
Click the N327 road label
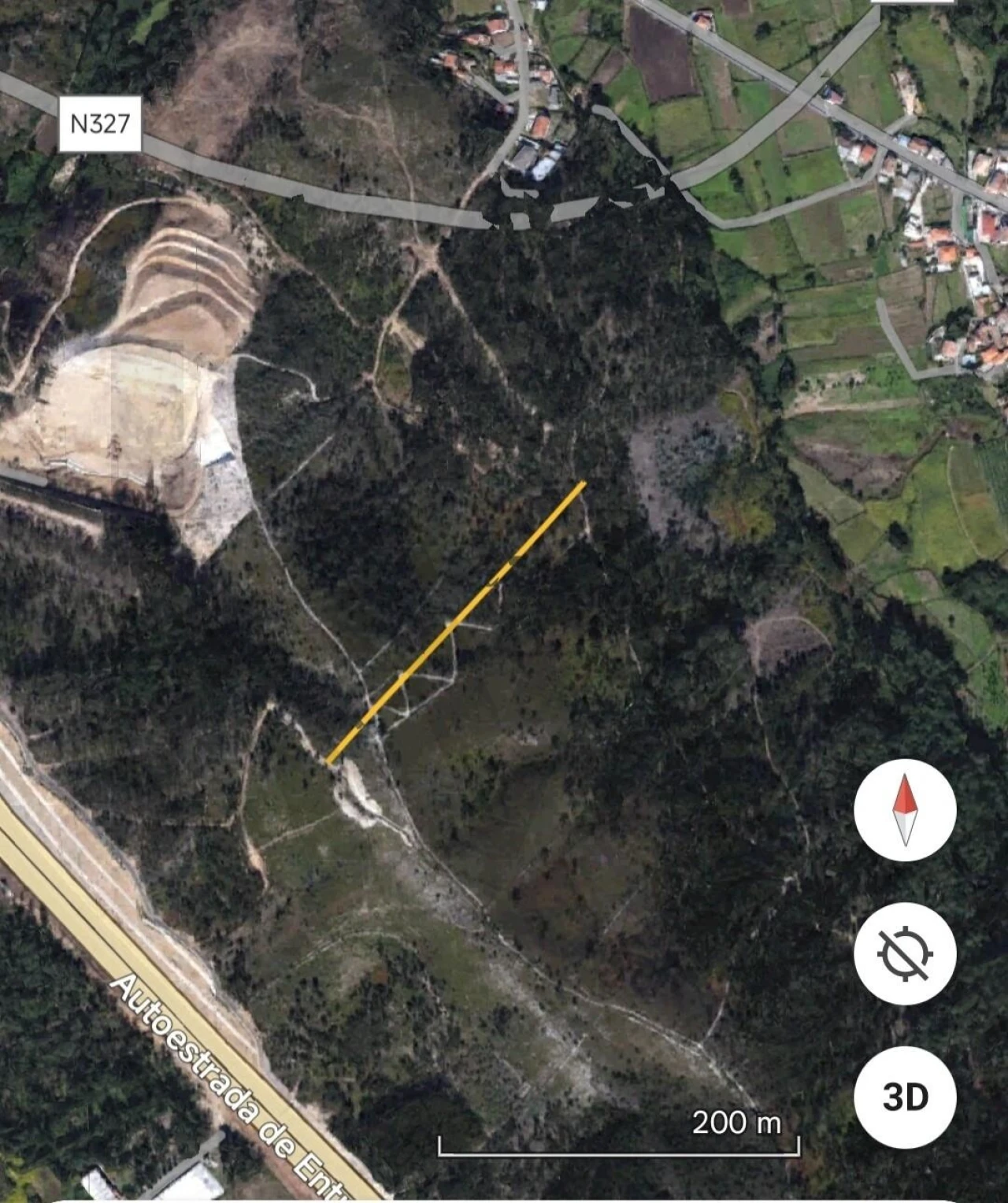101,124
